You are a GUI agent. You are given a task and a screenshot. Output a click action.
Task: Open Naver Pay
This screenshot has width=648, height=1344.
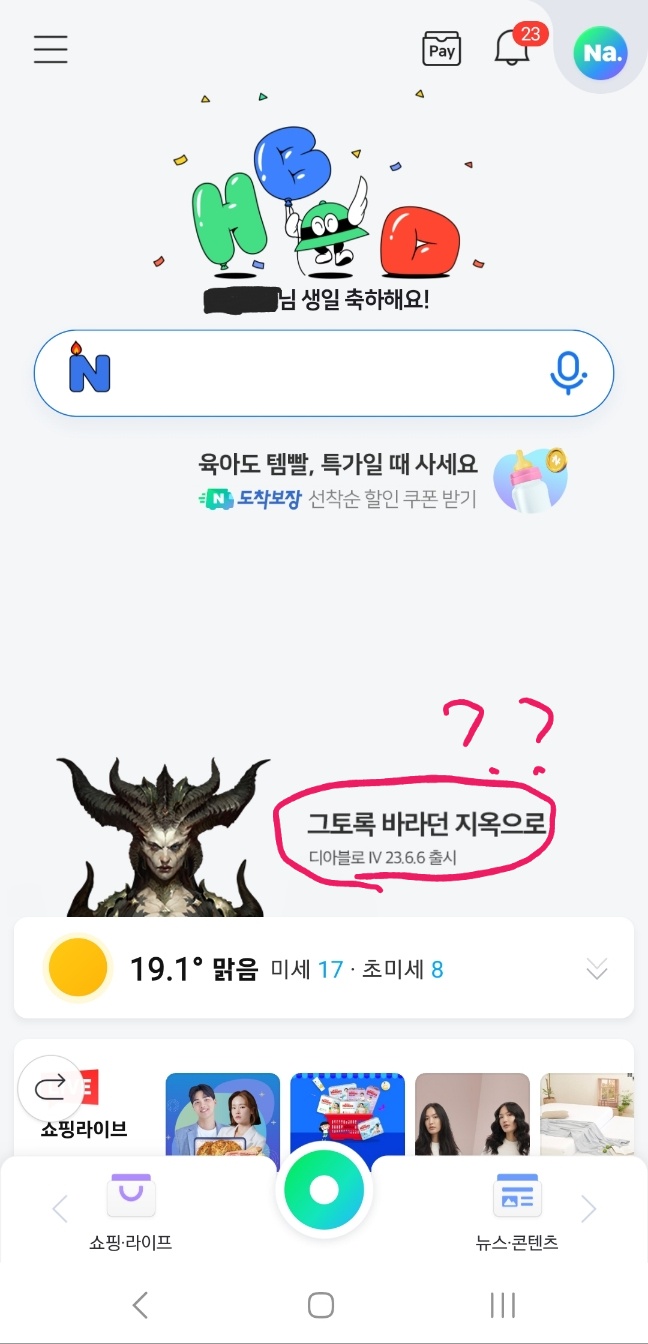click(x=442, y=49)
